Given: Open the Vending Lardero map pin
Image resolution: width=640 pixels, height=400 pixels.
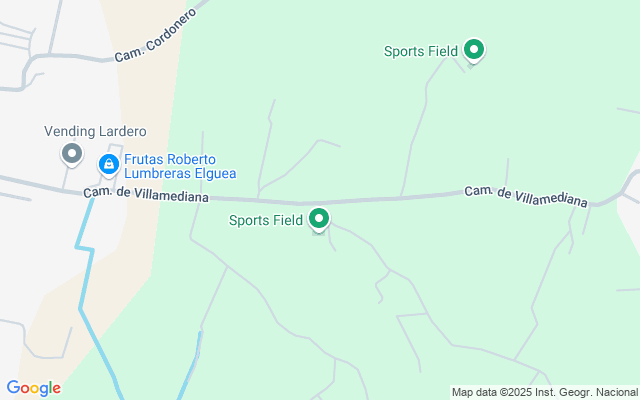Looking at the screenshot, I should pos(72,154).
